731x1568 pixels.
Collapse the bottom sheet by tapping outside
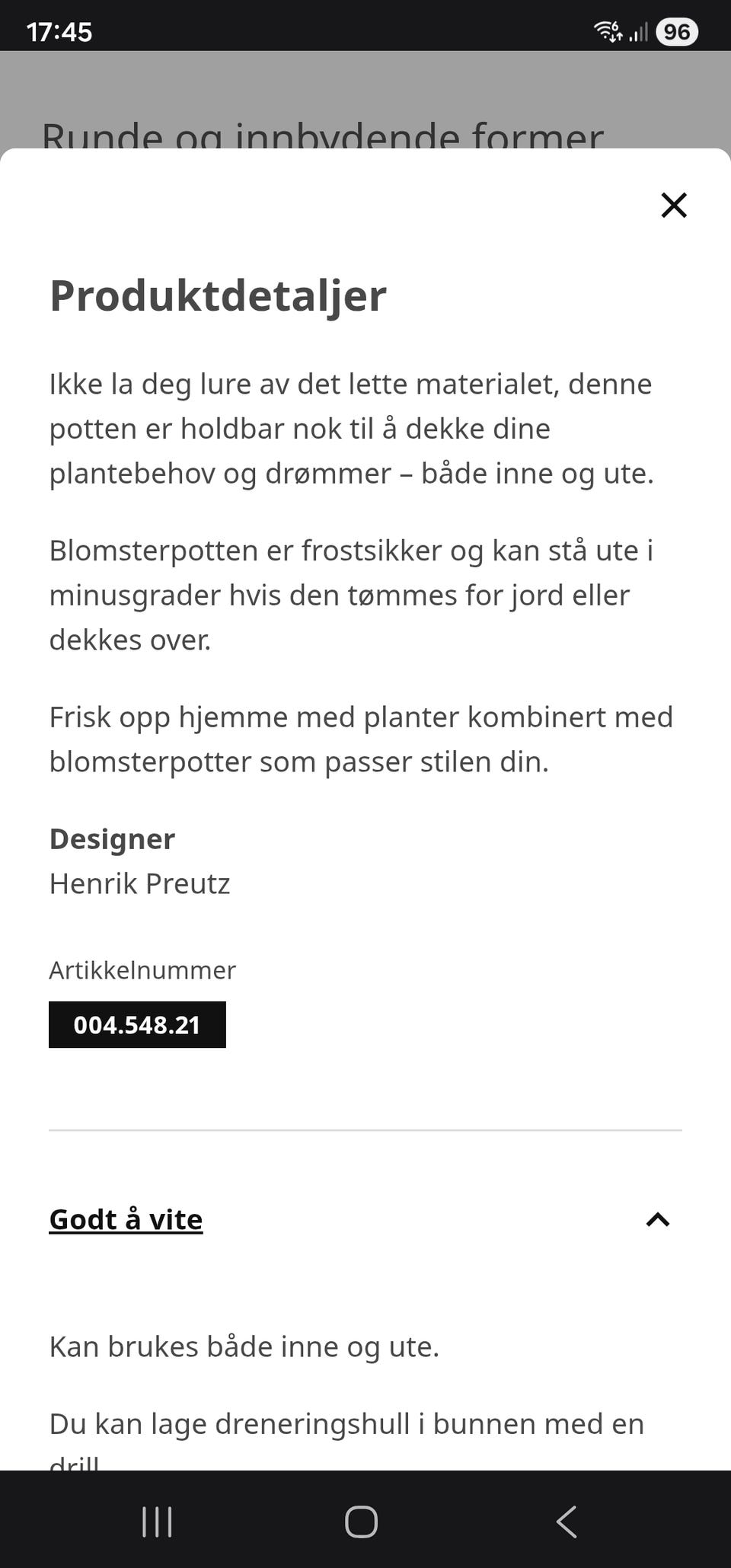click(365, 99)
